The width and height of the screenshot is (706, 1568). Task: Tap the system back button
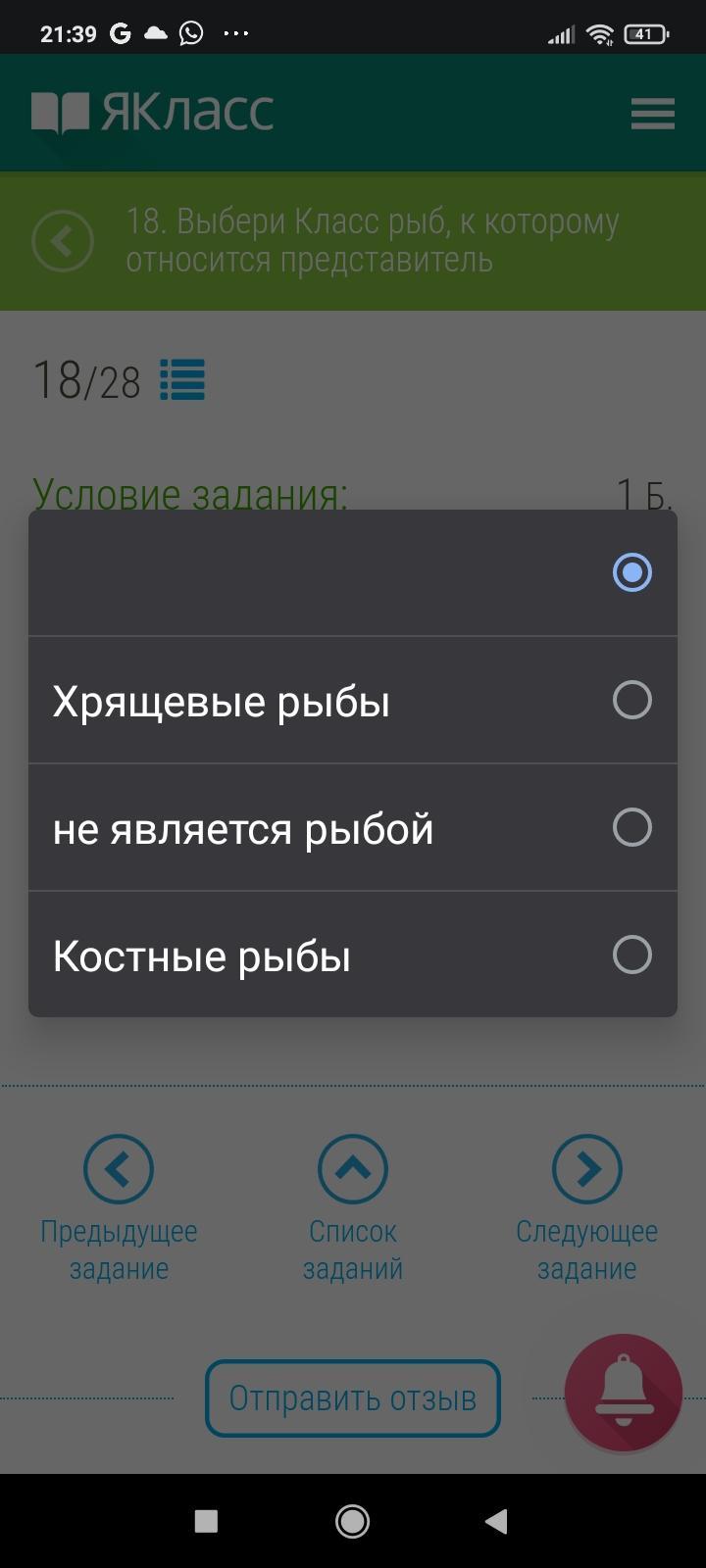click(497, 1521)
